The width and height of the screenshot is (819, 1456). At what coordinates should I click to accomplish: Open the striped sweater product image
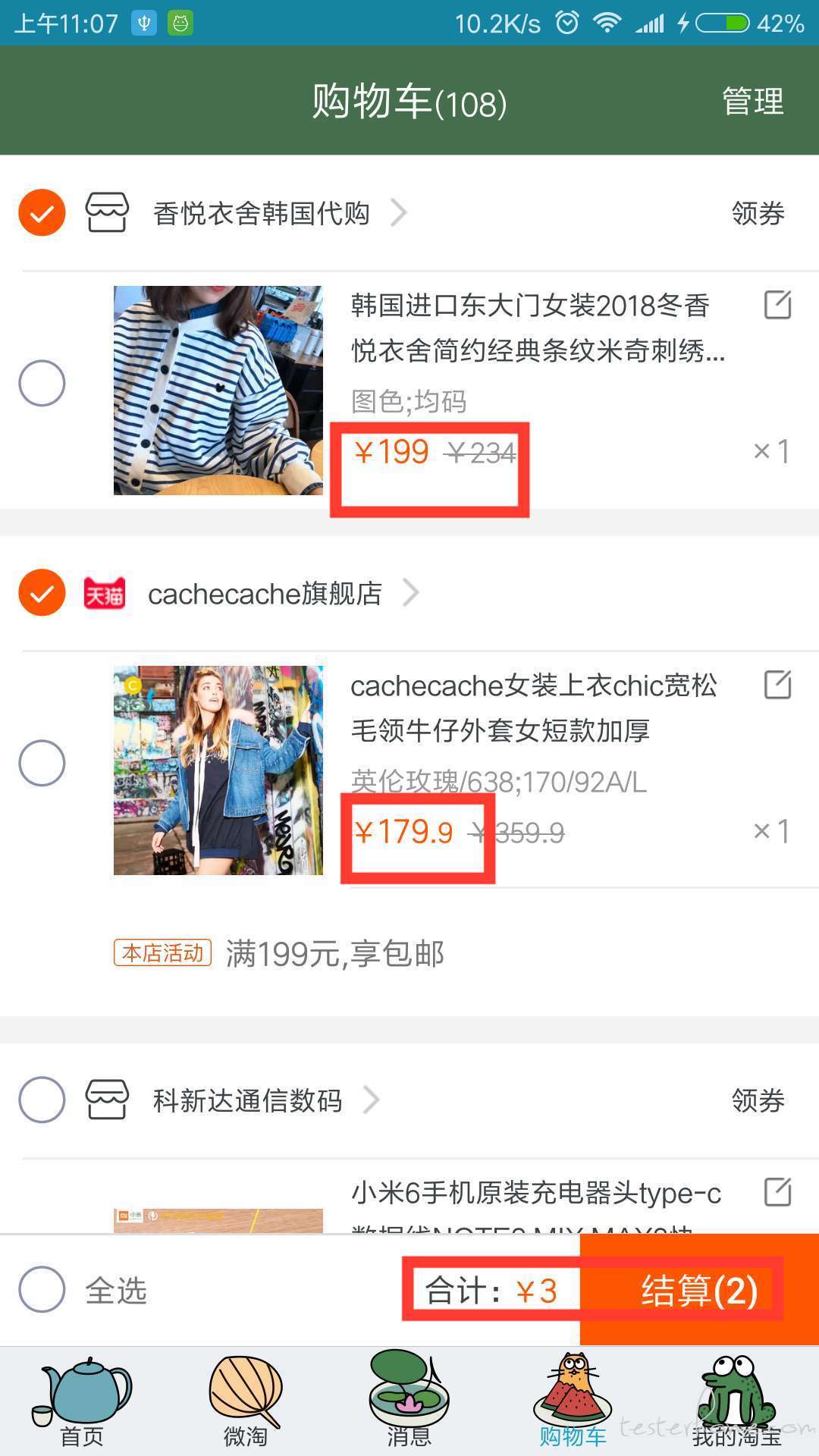click(218, 391)
